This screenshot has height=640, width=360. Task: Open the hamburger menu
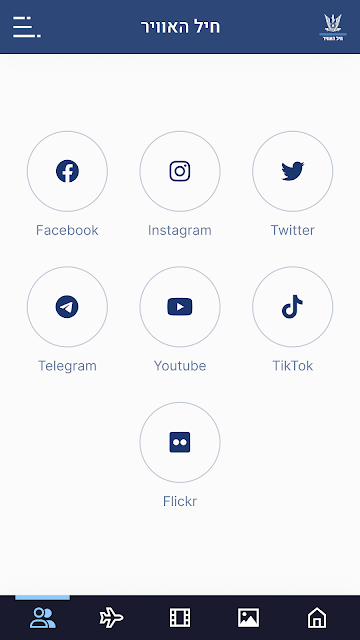pos(27,27)
